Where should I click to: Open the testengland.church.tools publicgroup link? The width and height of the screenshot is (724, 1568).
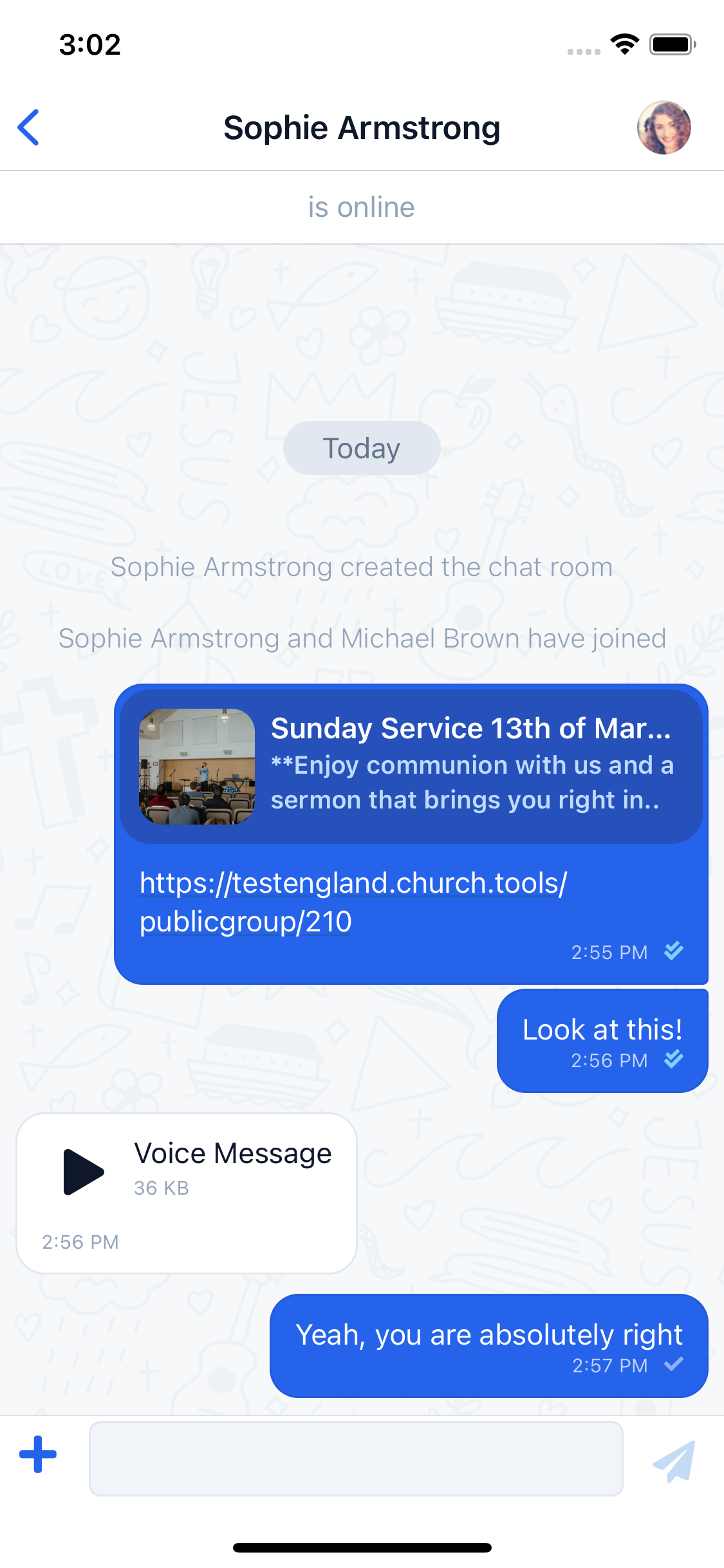pyautogui.click(x=353, y=902)
